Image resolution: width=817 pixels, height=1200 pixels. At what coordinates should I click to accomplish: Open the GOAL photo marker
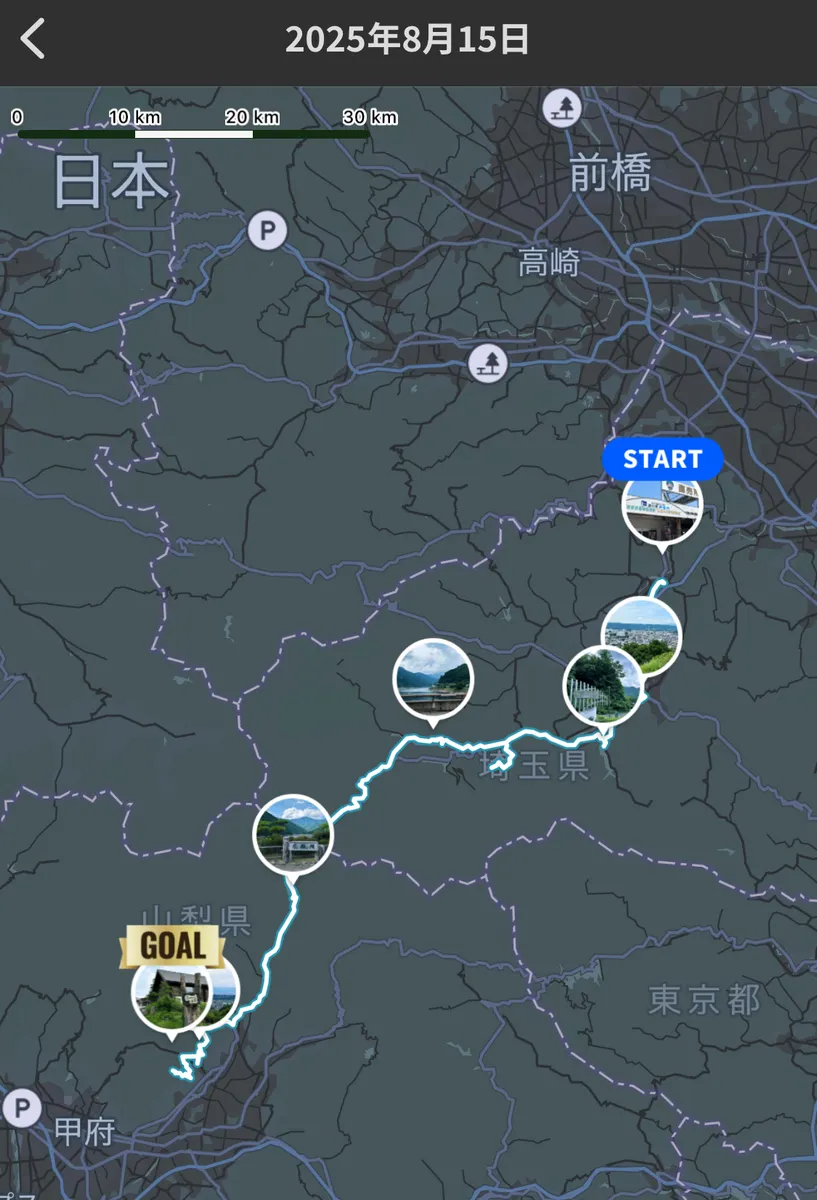pyautogui.click(x=168, y=993)
